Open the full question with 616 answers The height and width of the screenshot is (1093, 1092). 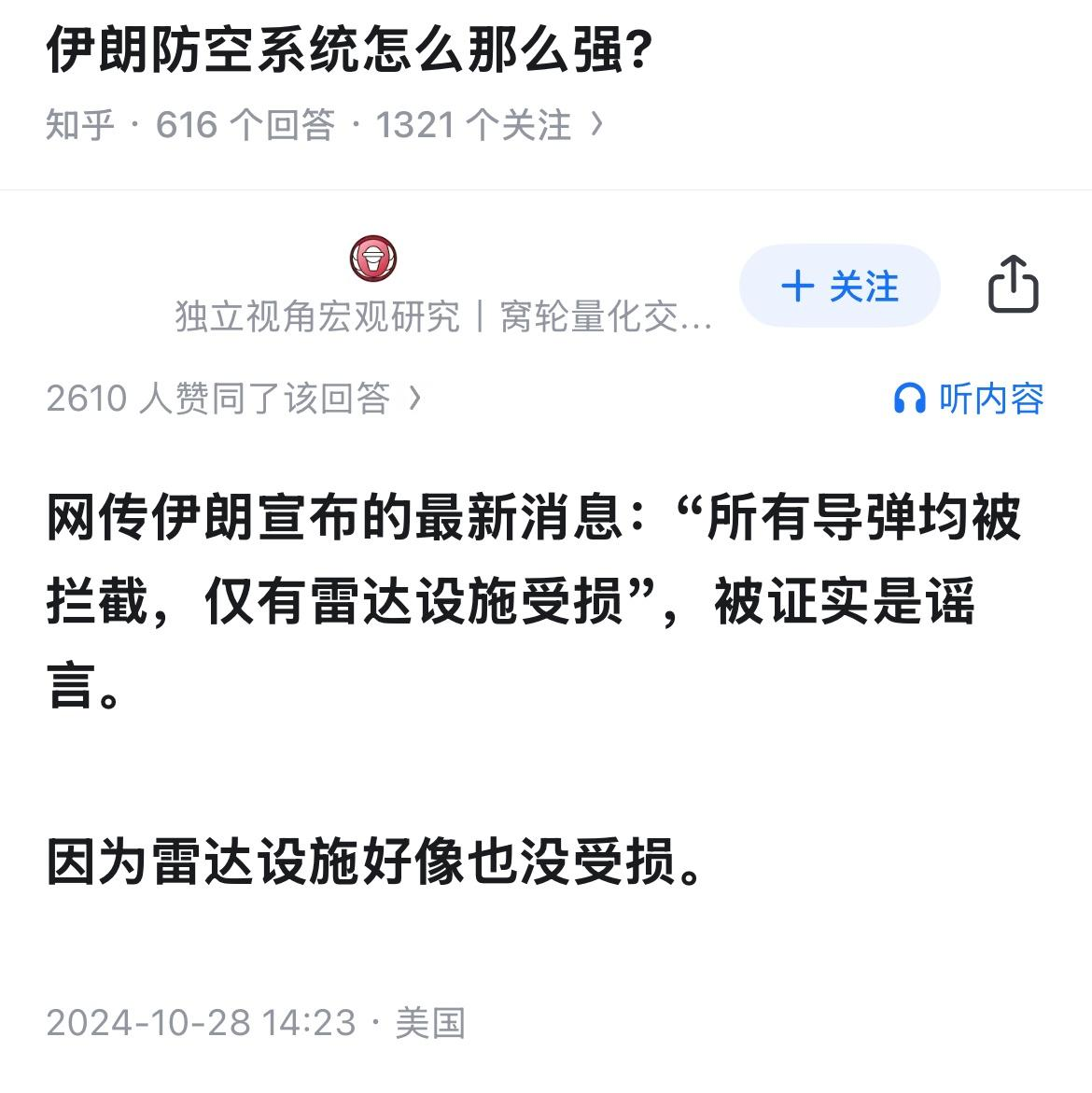tap(325, 124)
